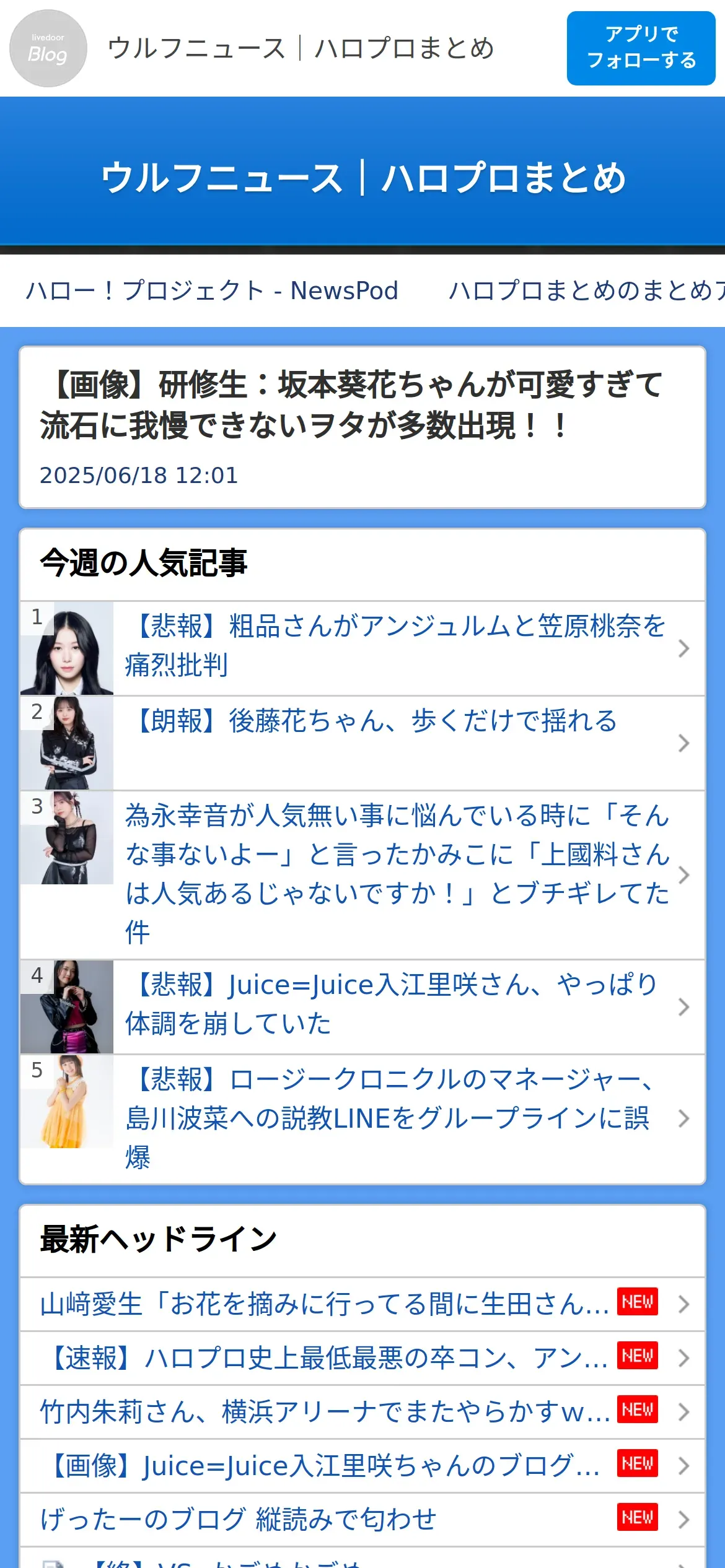Read the 【速報】ハロプロ史上最低最悪の卒コン headline

click(x=325, y=1358)
